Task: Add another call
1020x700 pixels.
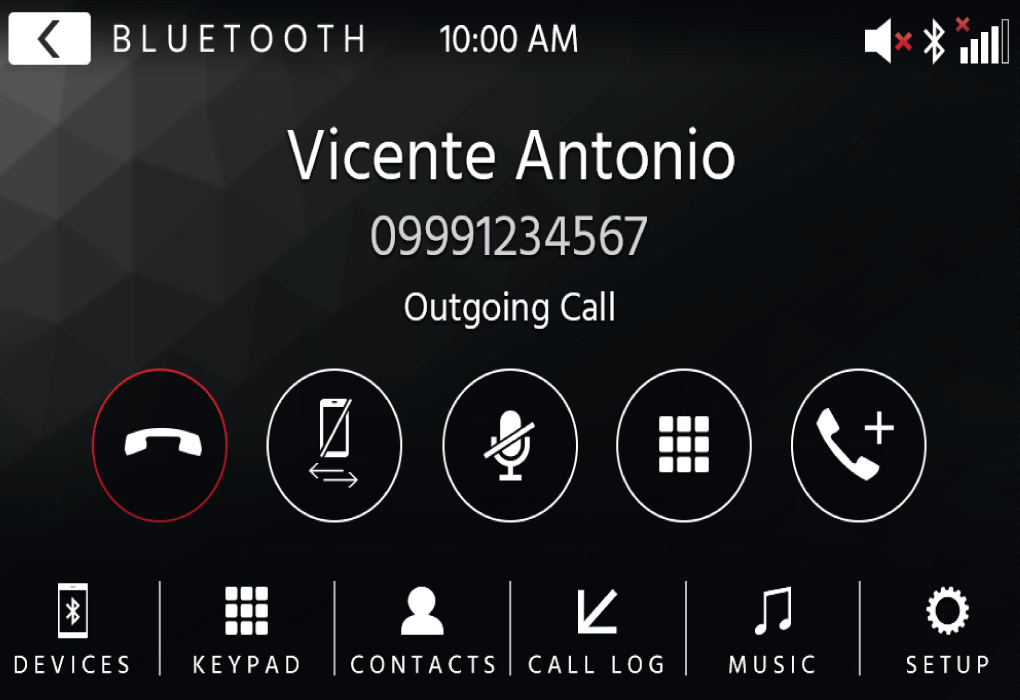Action: click(858, 445)
